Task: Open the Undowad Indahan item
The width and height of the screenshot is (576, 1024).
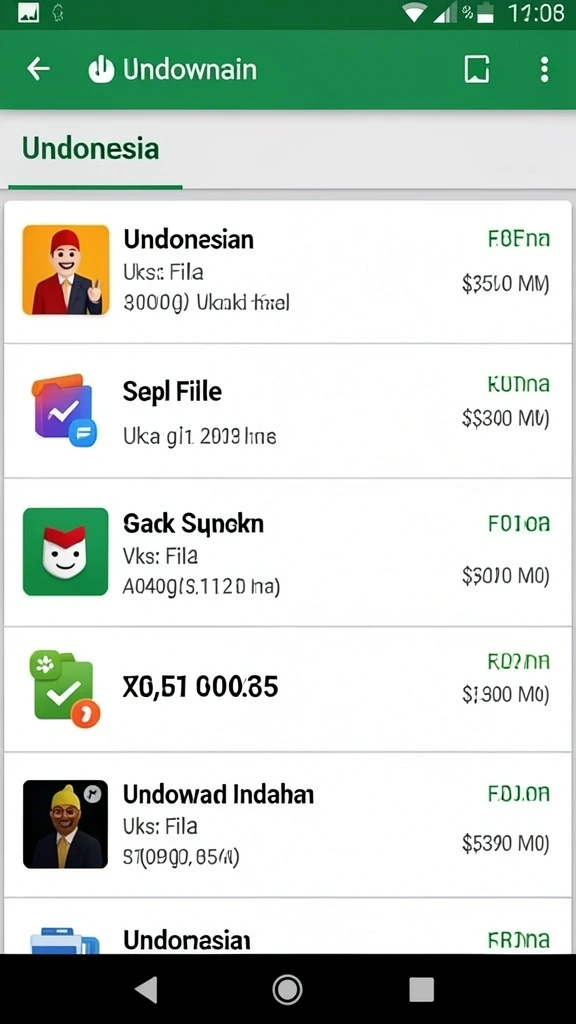Action: tap(288, 825)
